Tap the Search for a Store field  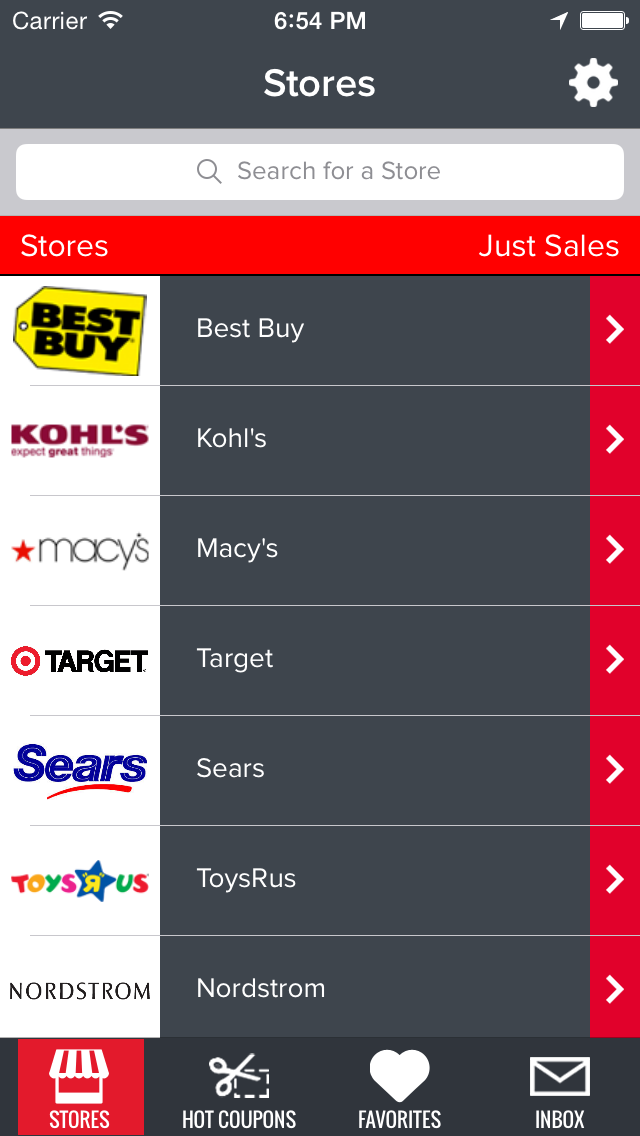click(x=320, y=171)
